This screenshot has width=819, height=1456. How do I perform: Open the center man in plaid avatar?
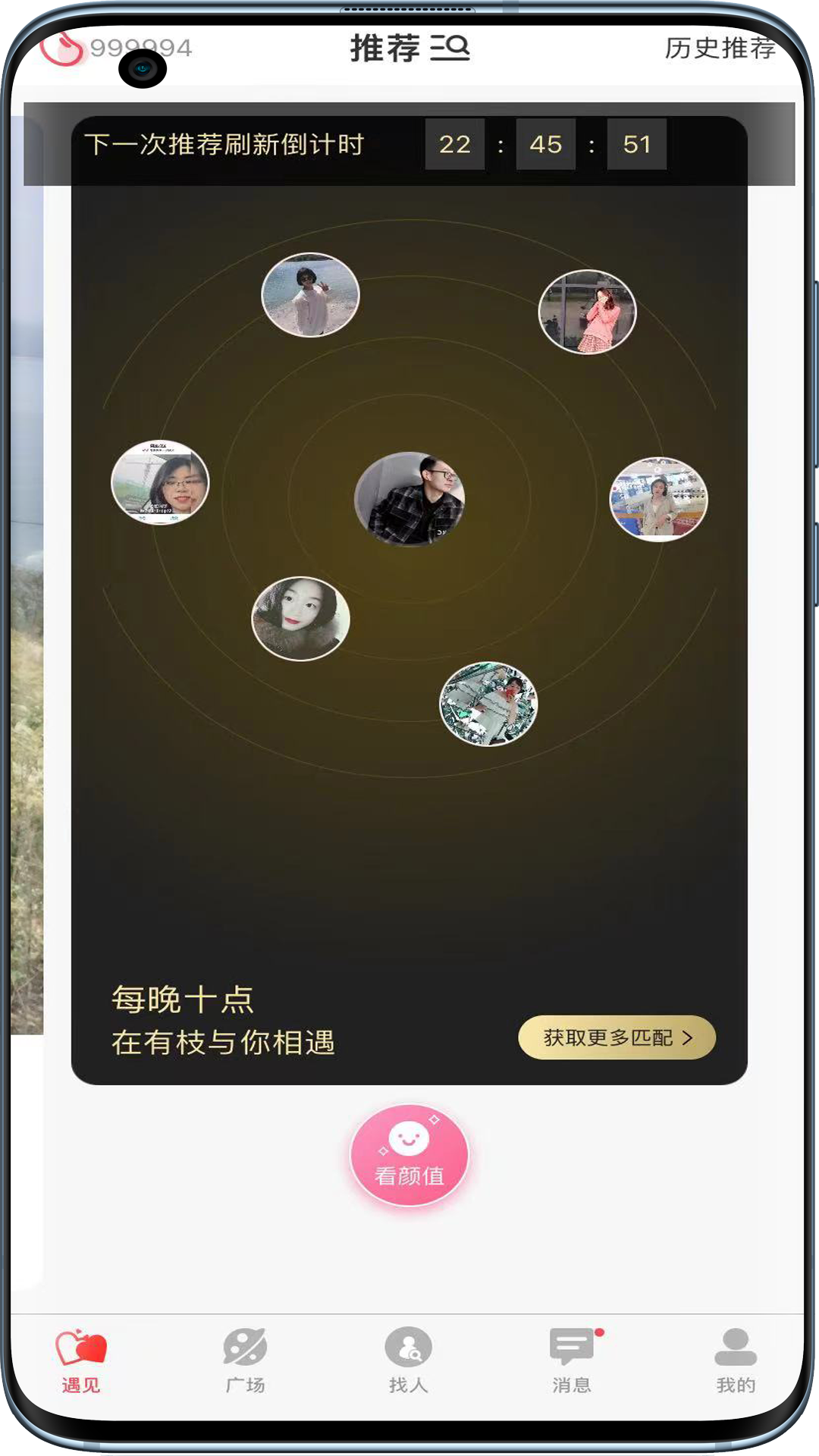[x=409, y=499]
